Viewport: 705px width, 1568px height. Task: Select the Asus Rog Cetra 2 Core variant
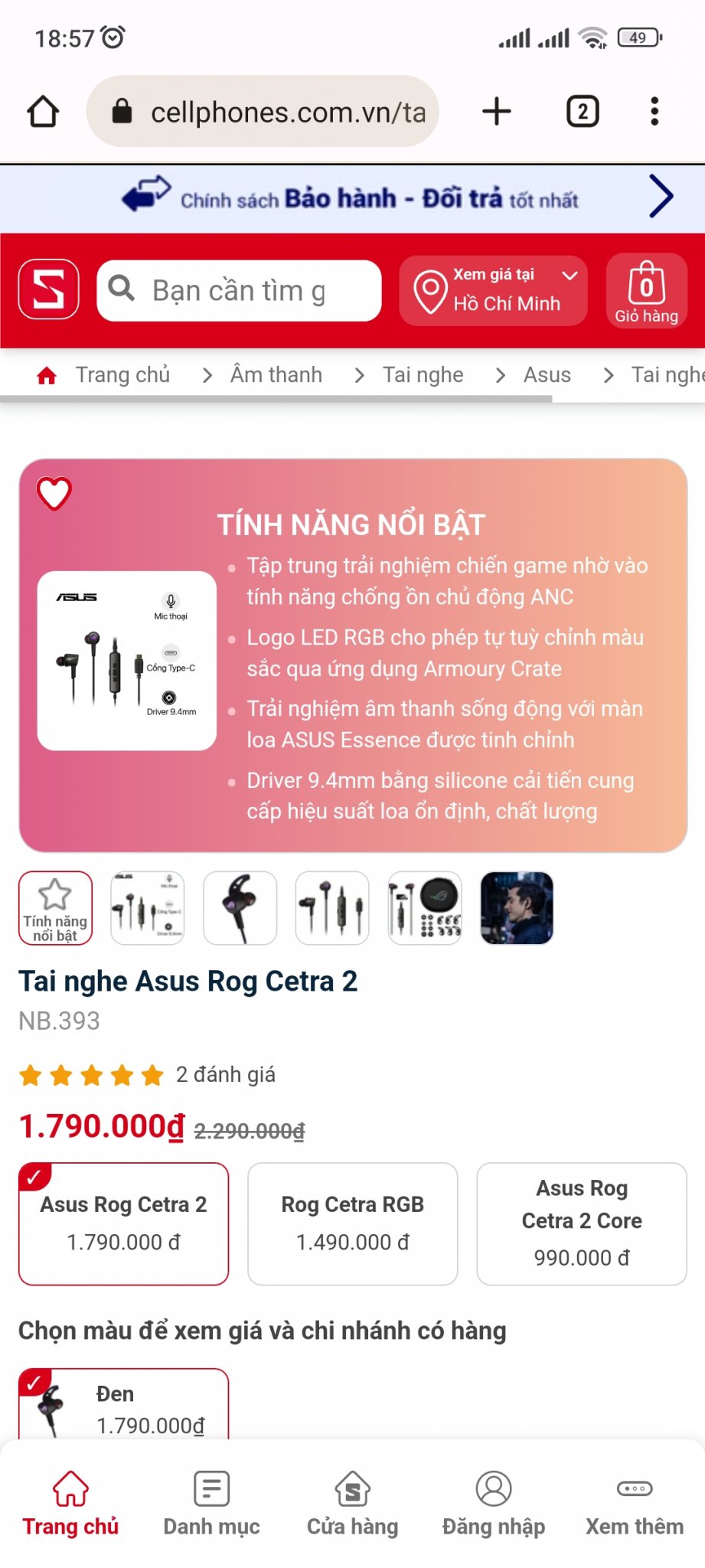pos(582,1223)
